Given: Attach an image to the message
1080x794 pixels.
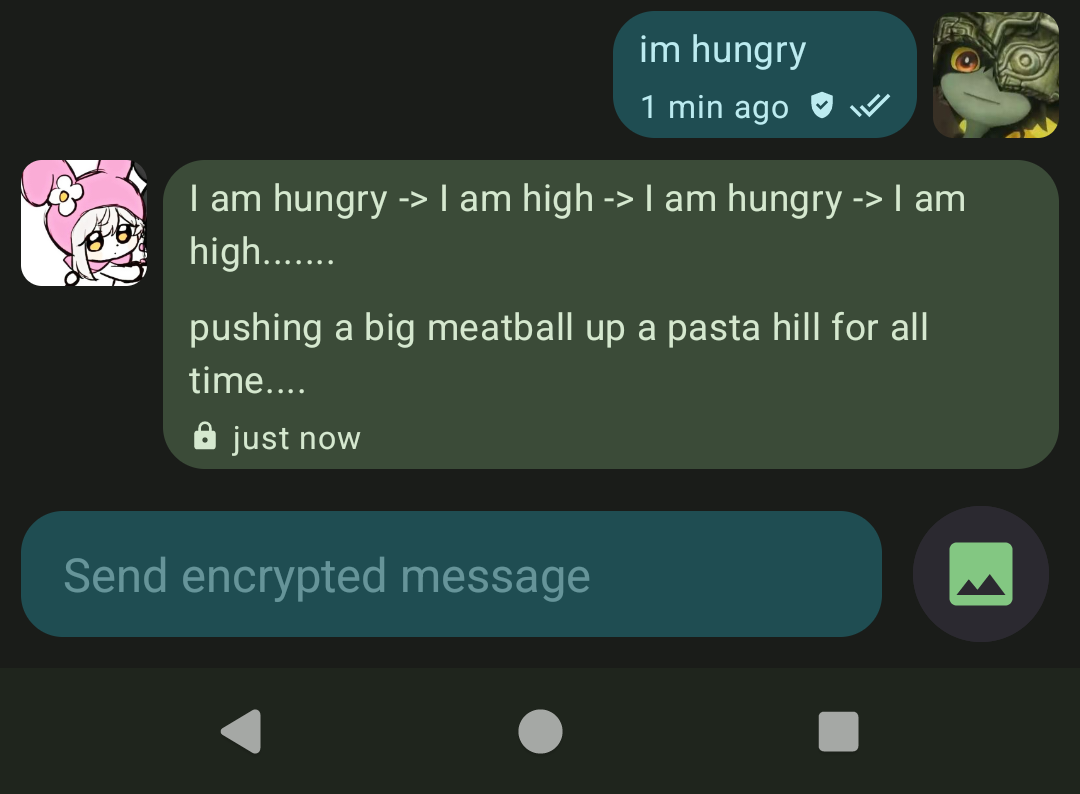Looking at the screenshot, I should (980, 574).
